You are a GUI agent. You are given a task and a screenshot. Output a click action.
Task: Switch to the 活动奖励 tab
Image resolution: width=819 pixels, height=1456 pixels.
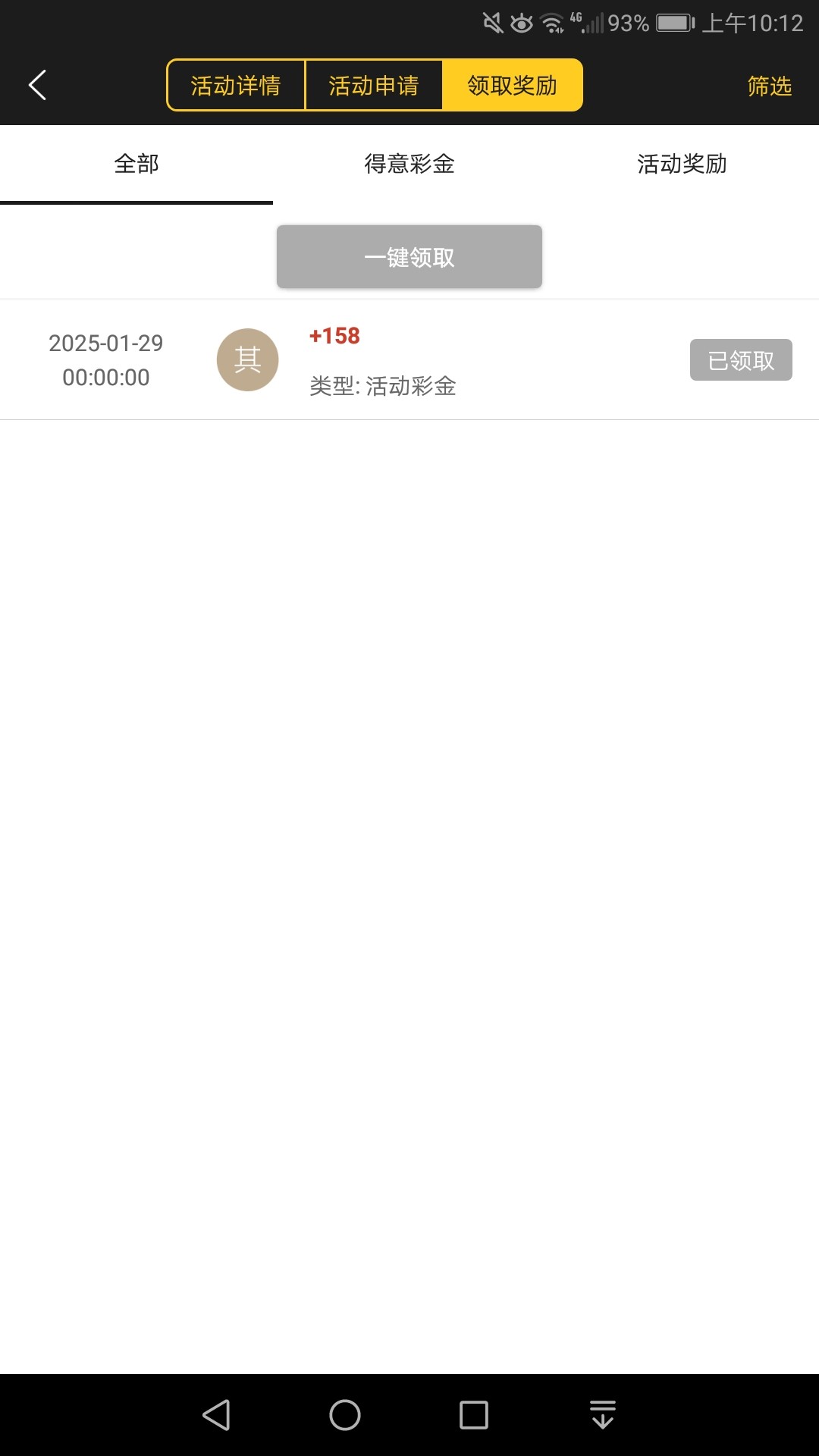(682, 164)
